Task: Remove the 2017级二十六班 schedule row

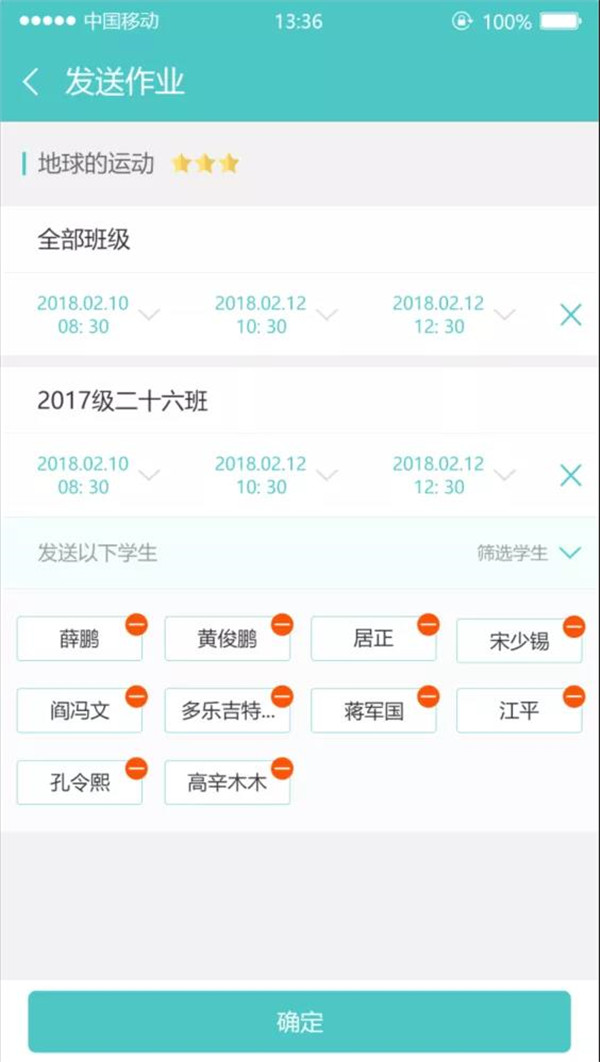Action: 570,475
